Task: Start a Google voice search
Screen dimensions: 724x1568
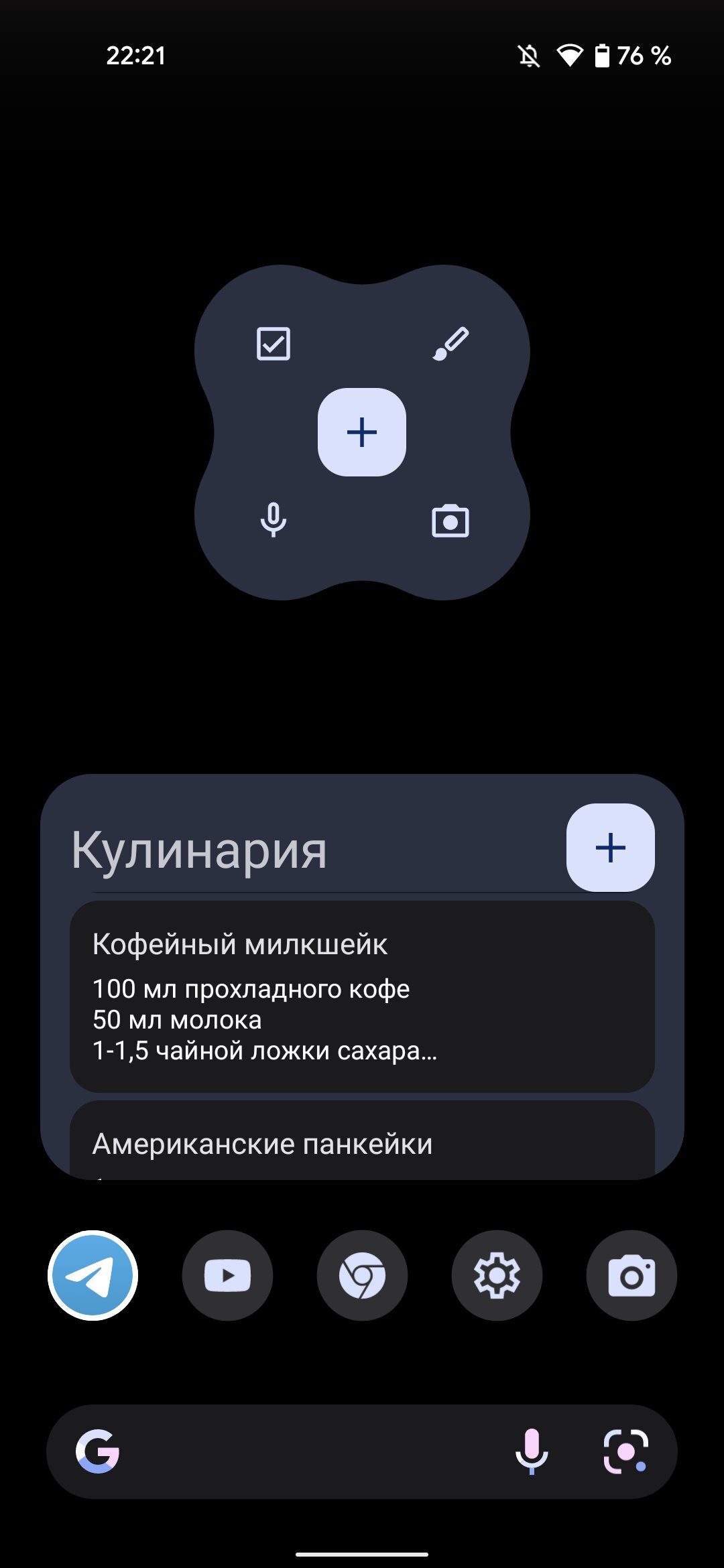Action: [x=532, y=1451]
